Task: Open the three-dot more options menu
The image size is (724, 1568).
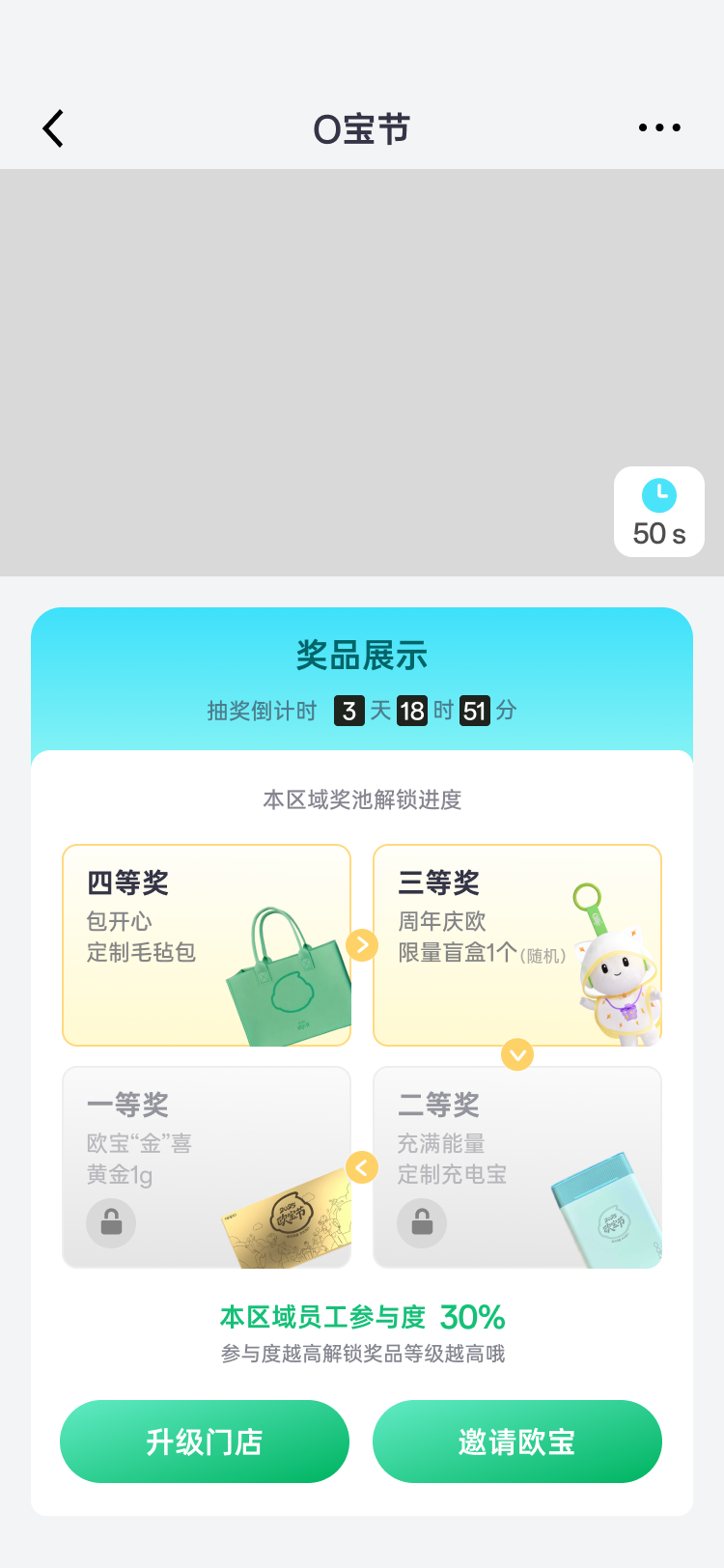Action: point(659,127)
